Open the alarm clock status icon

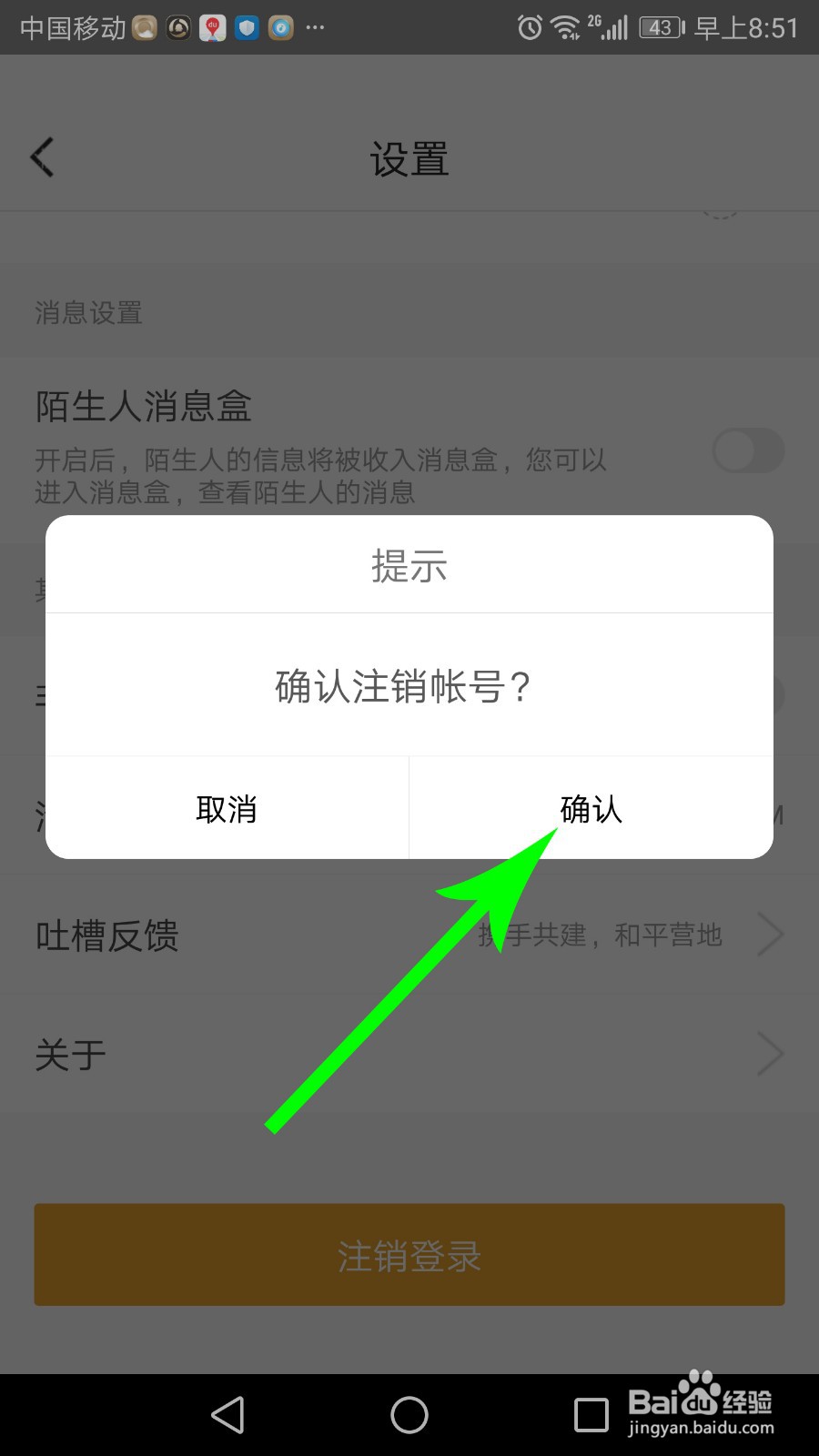pyautogui.click(x=529, y=27)
